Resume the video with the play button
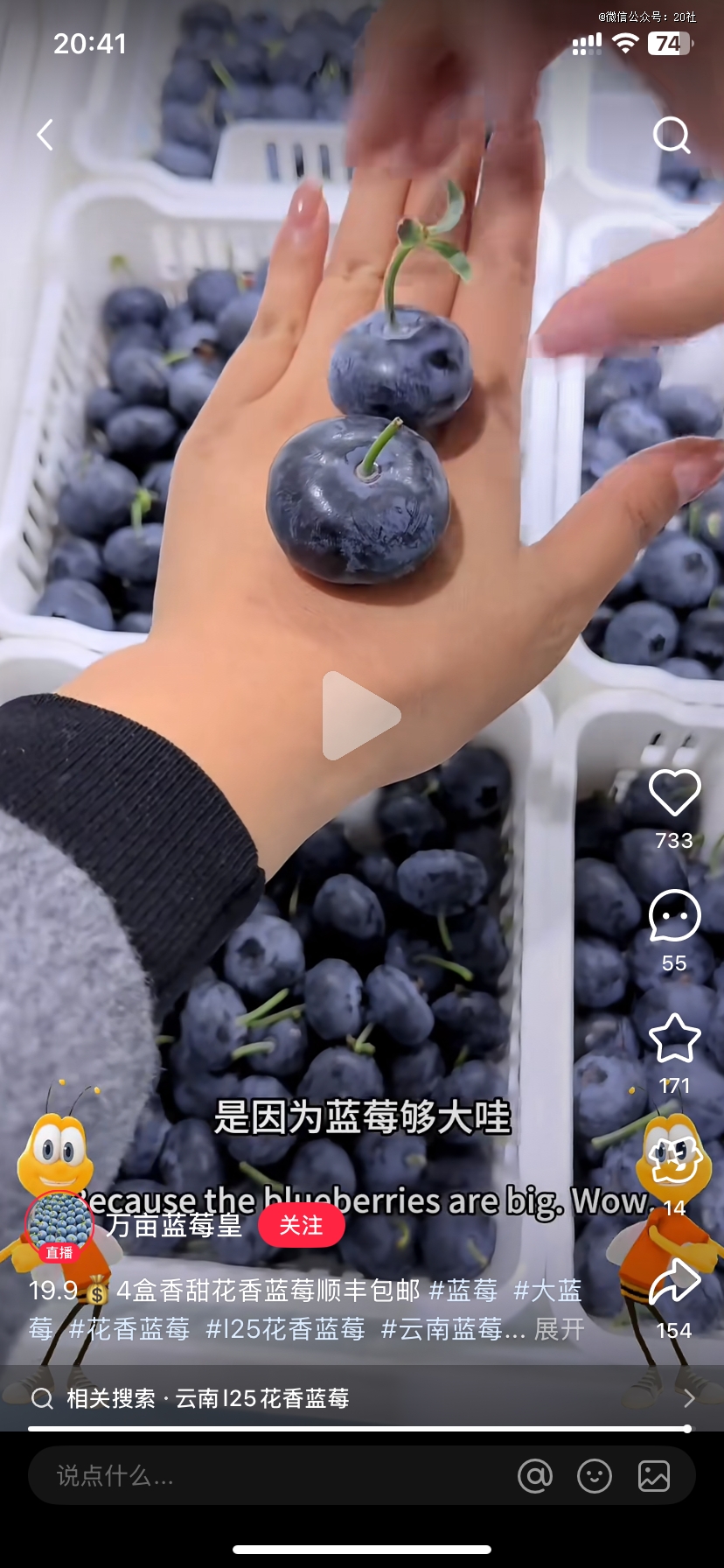The width and height of the screenshot is (724, 1568). tap(360, 716)
